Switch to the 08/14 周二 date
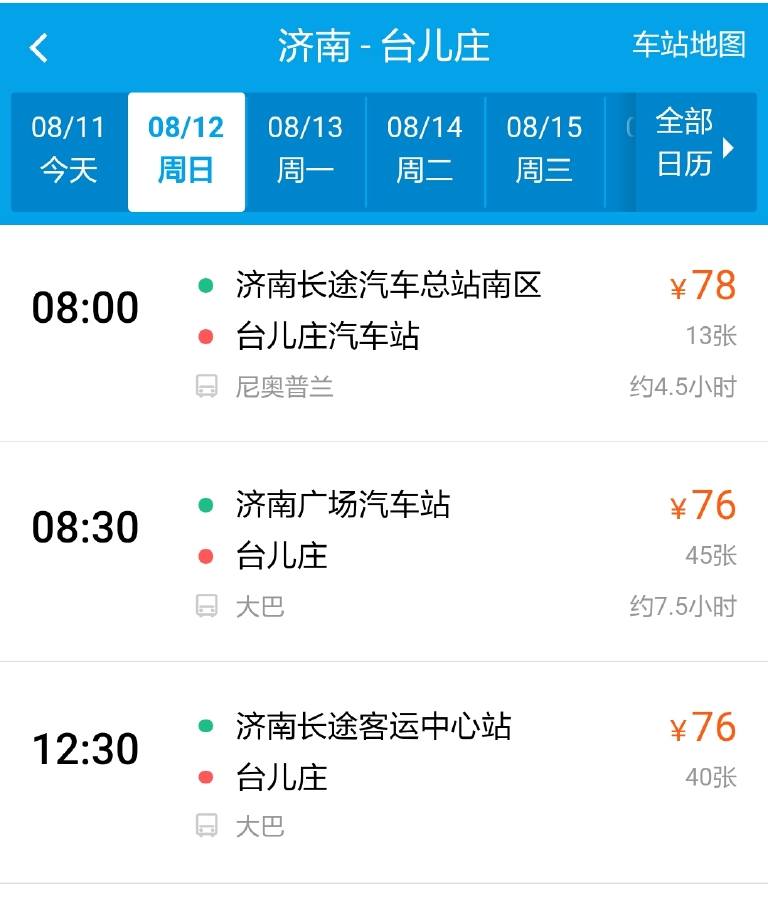 pos(424,150)
